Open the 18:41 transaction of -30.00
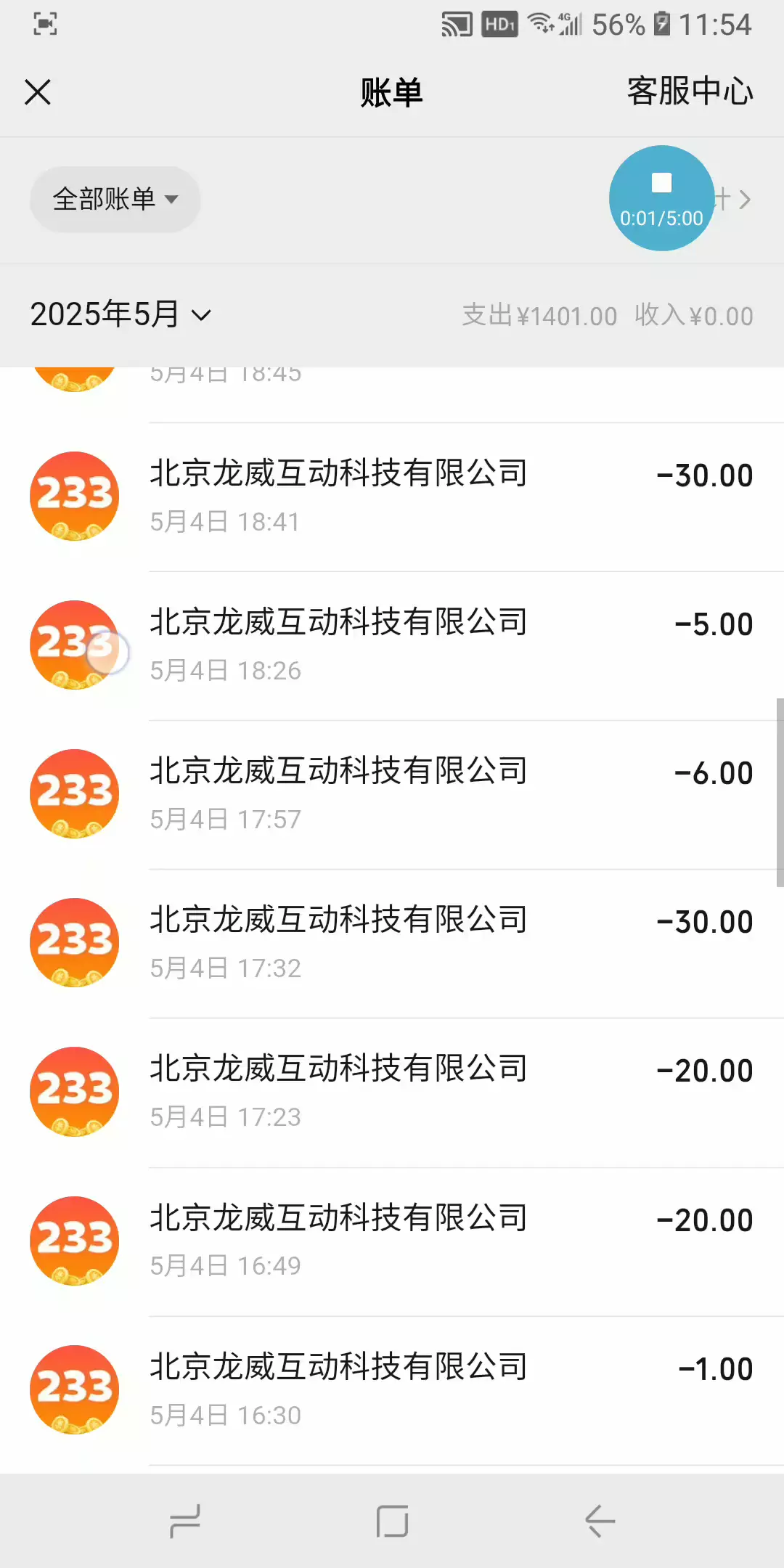Viewport: 784px width, 1568px height. 450,497
